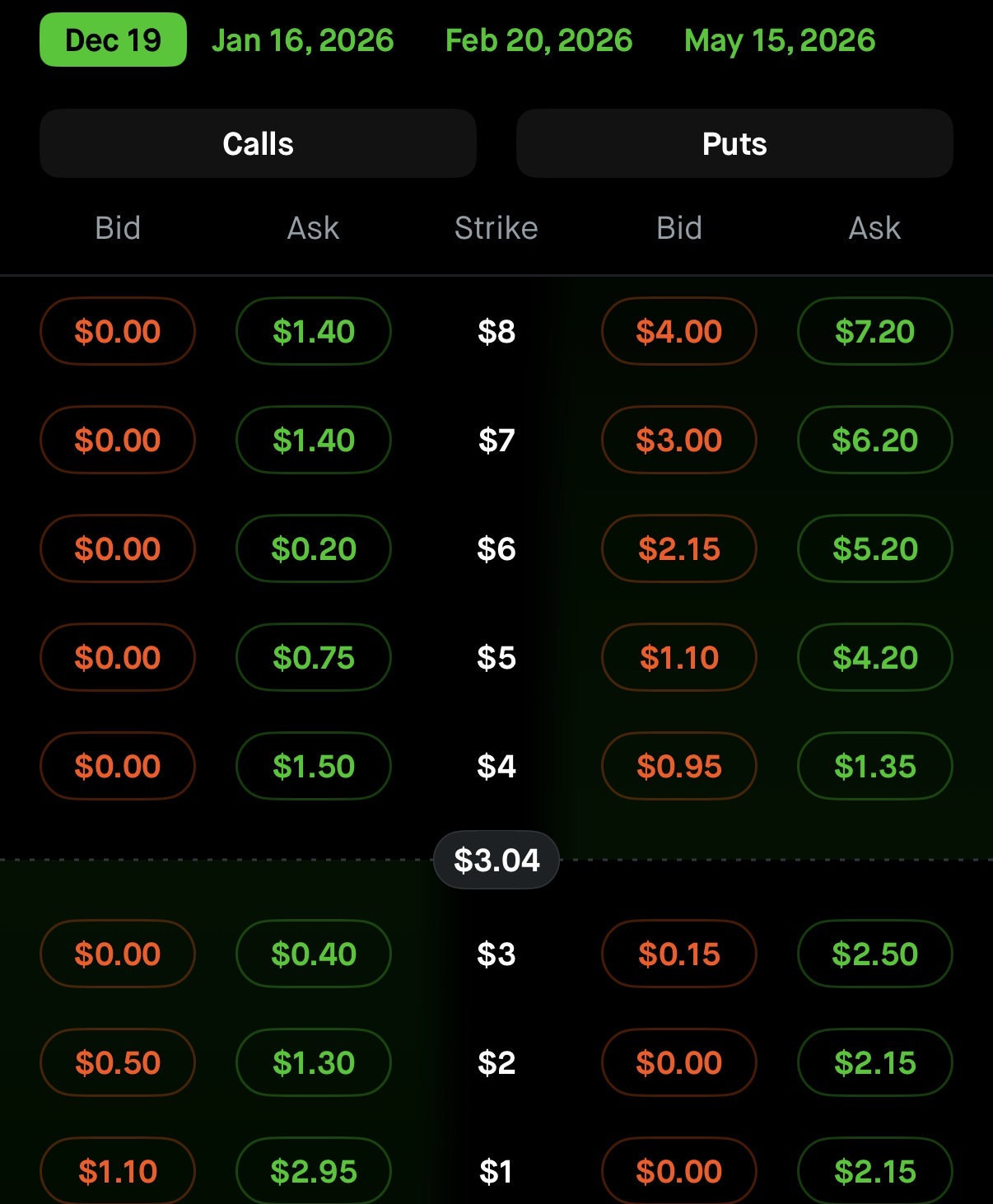The width and height of the screenshot is (993, 1204).
Task: Select the $1 strike call ask $2.95
Action: pos(313,1170)
